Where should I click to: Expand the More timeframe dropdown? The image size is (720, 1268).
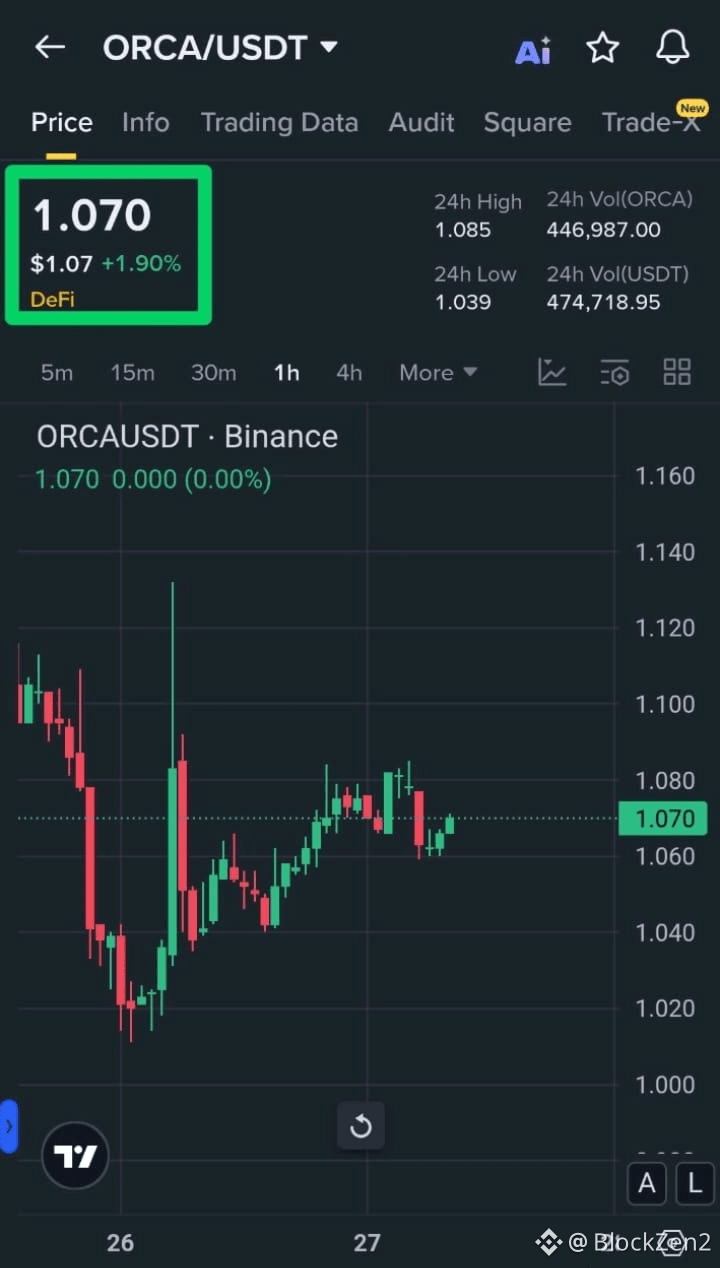click(x=437, y=372)
